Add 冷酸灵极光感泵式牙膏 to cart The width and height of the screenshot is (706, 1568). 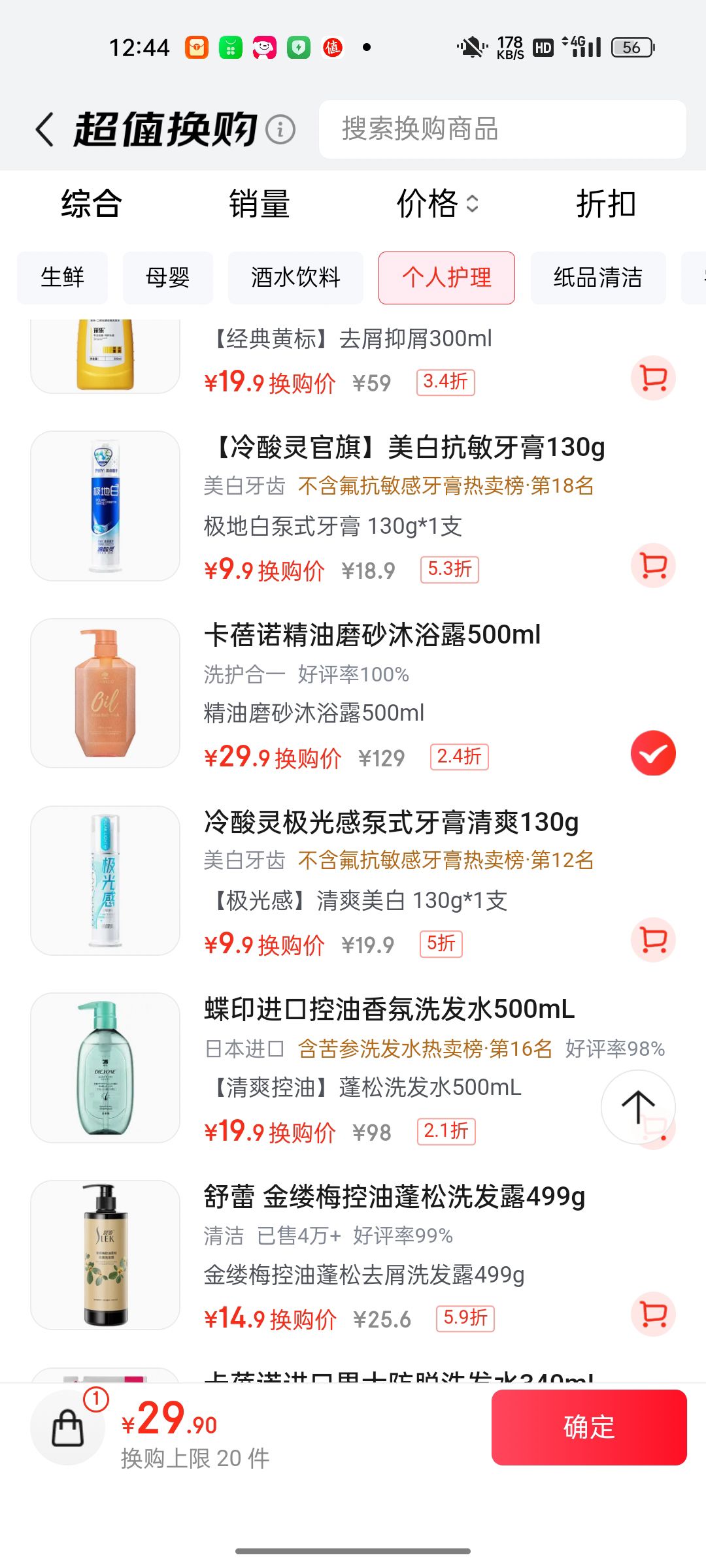tap(653, 939)
